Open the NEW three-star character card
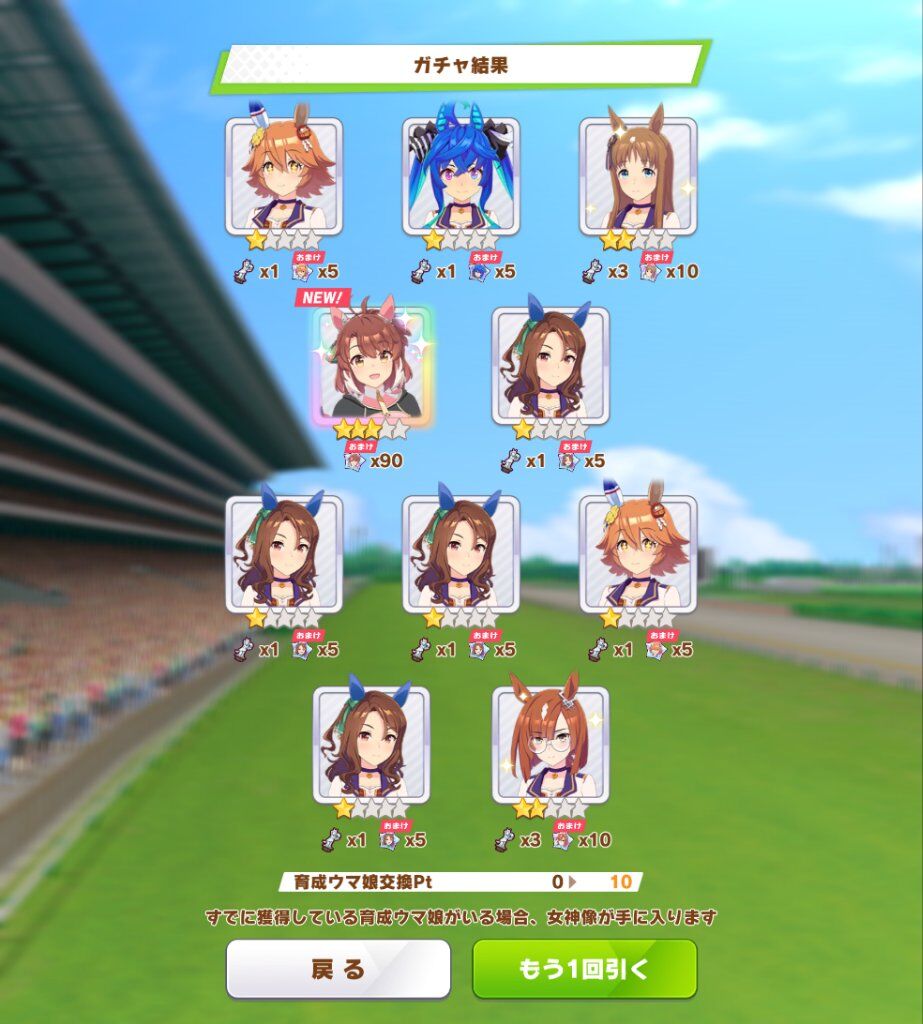923x1024 pixels. [372, 366]
